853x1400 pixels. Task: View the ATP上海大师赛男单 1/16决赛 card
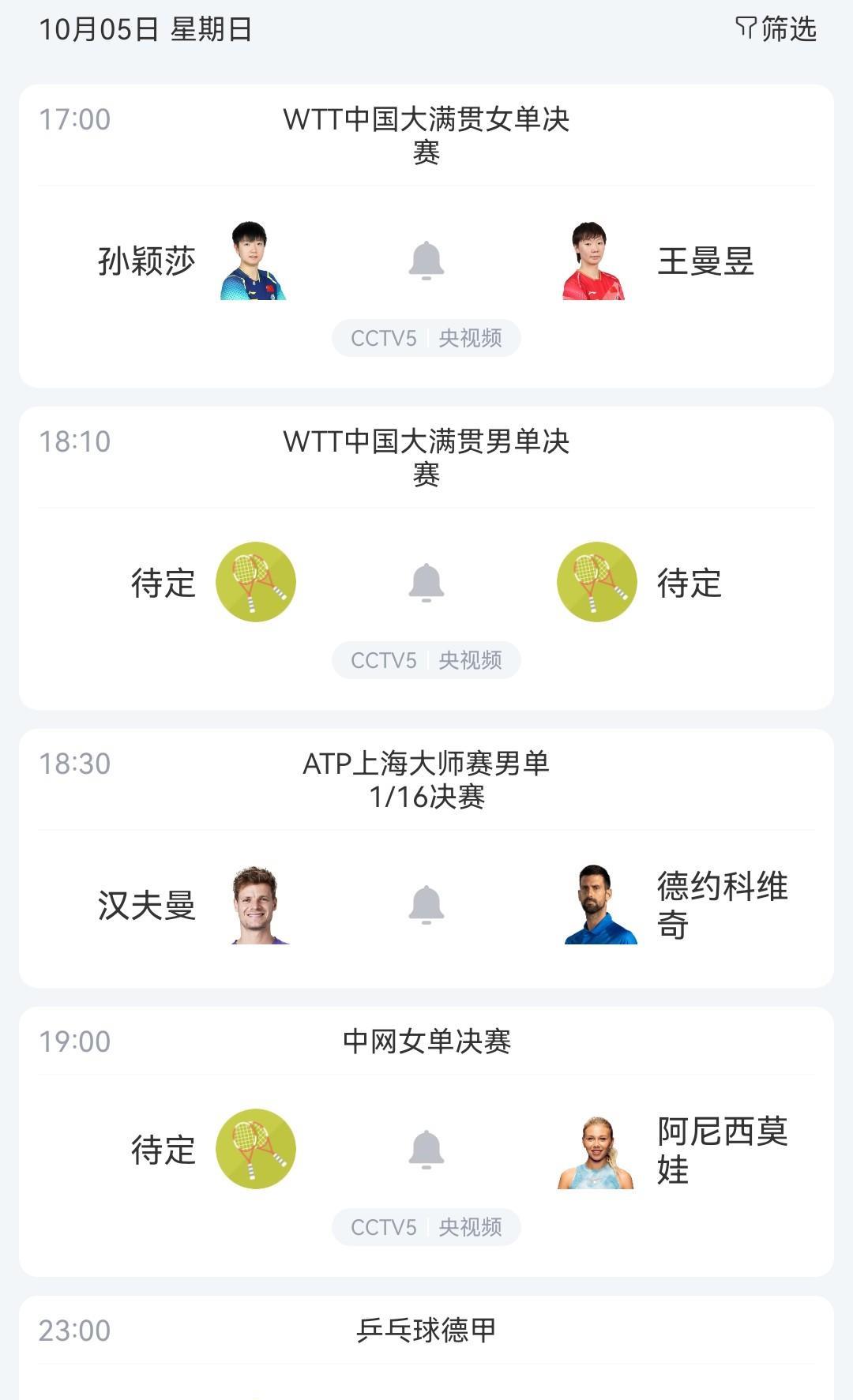click(x=426, y=779)
